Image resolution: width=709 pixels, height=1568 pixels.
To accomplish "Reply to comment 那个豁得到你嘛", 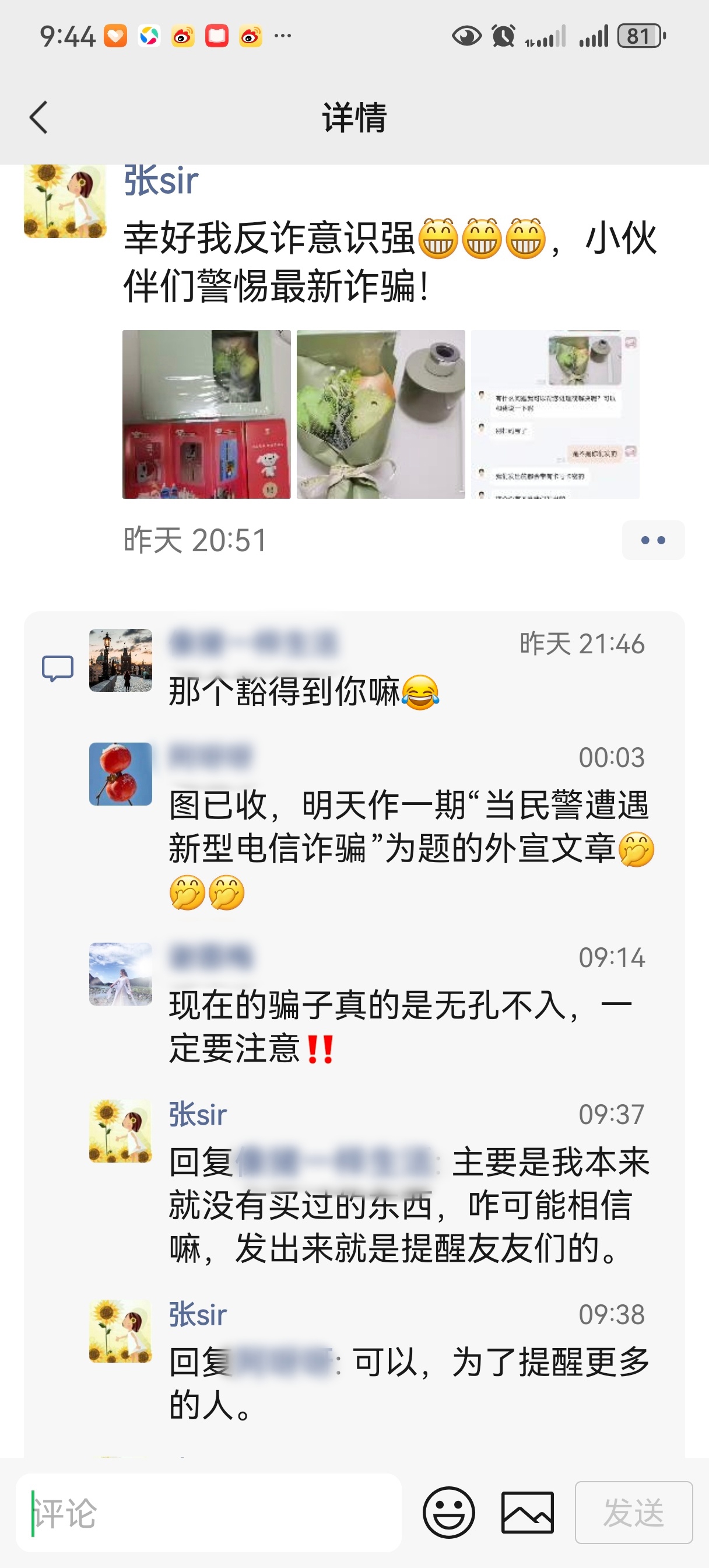I will (x=304, y=691).
